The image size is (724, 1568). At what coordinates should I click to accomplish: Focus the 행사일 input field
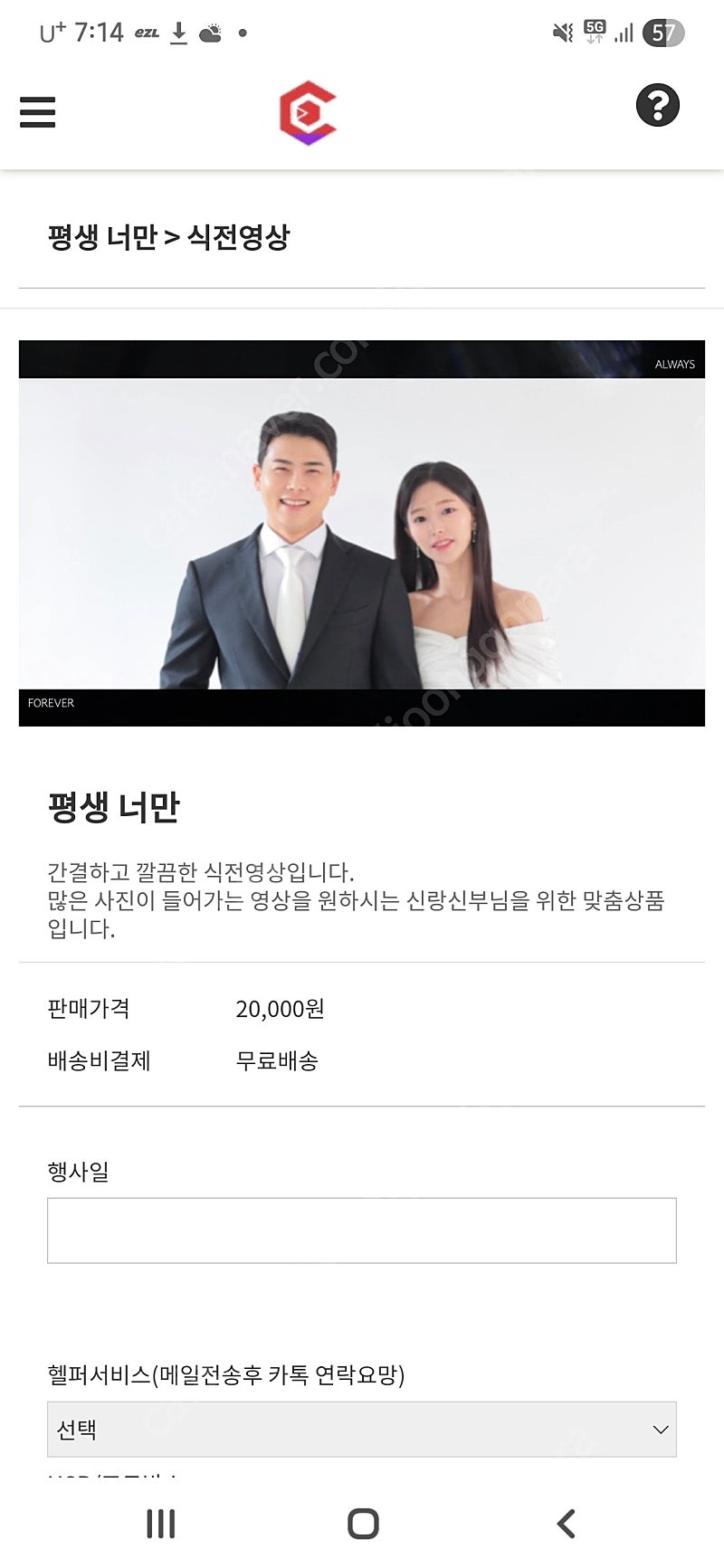point(362,1231)
